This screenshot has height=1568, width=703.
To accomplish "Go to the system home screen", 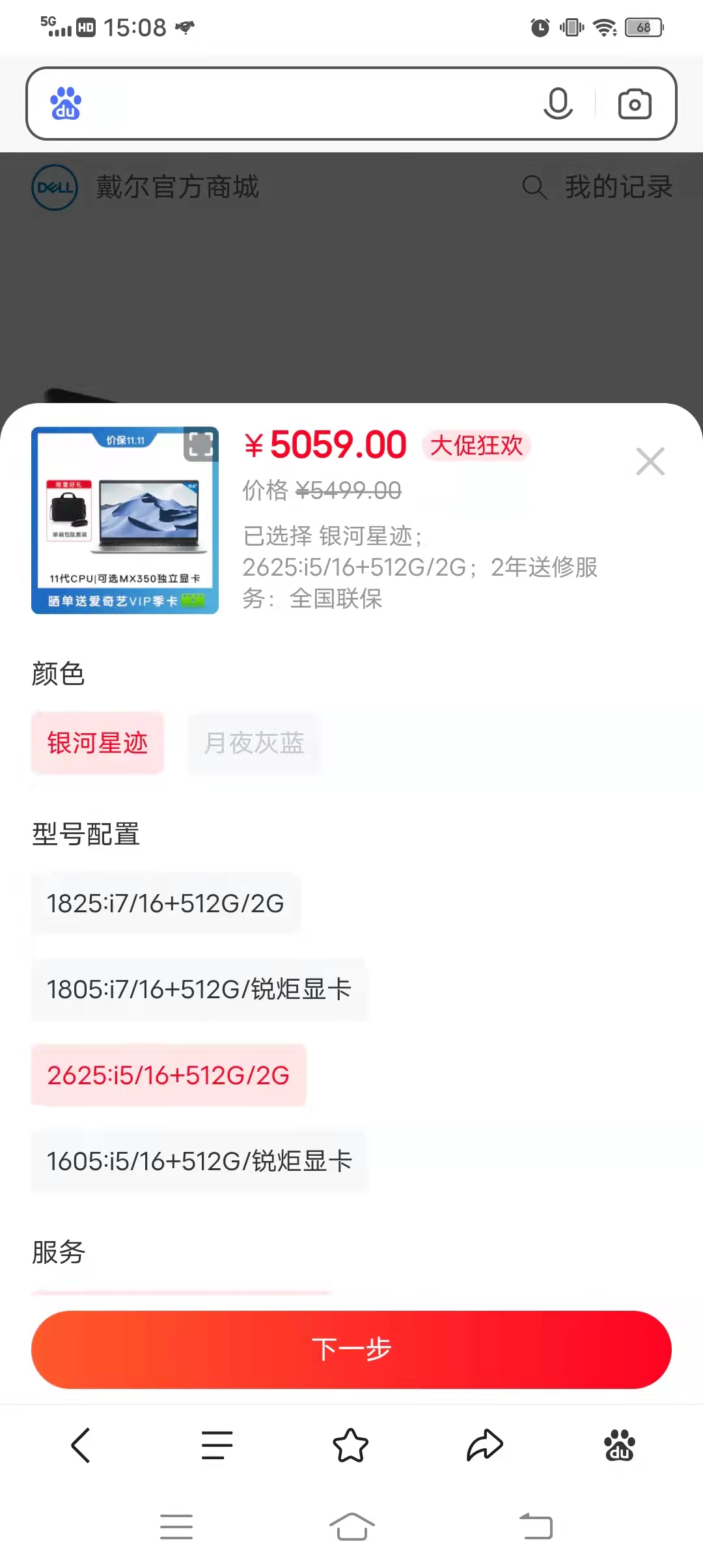I will tap(351, 1526).
